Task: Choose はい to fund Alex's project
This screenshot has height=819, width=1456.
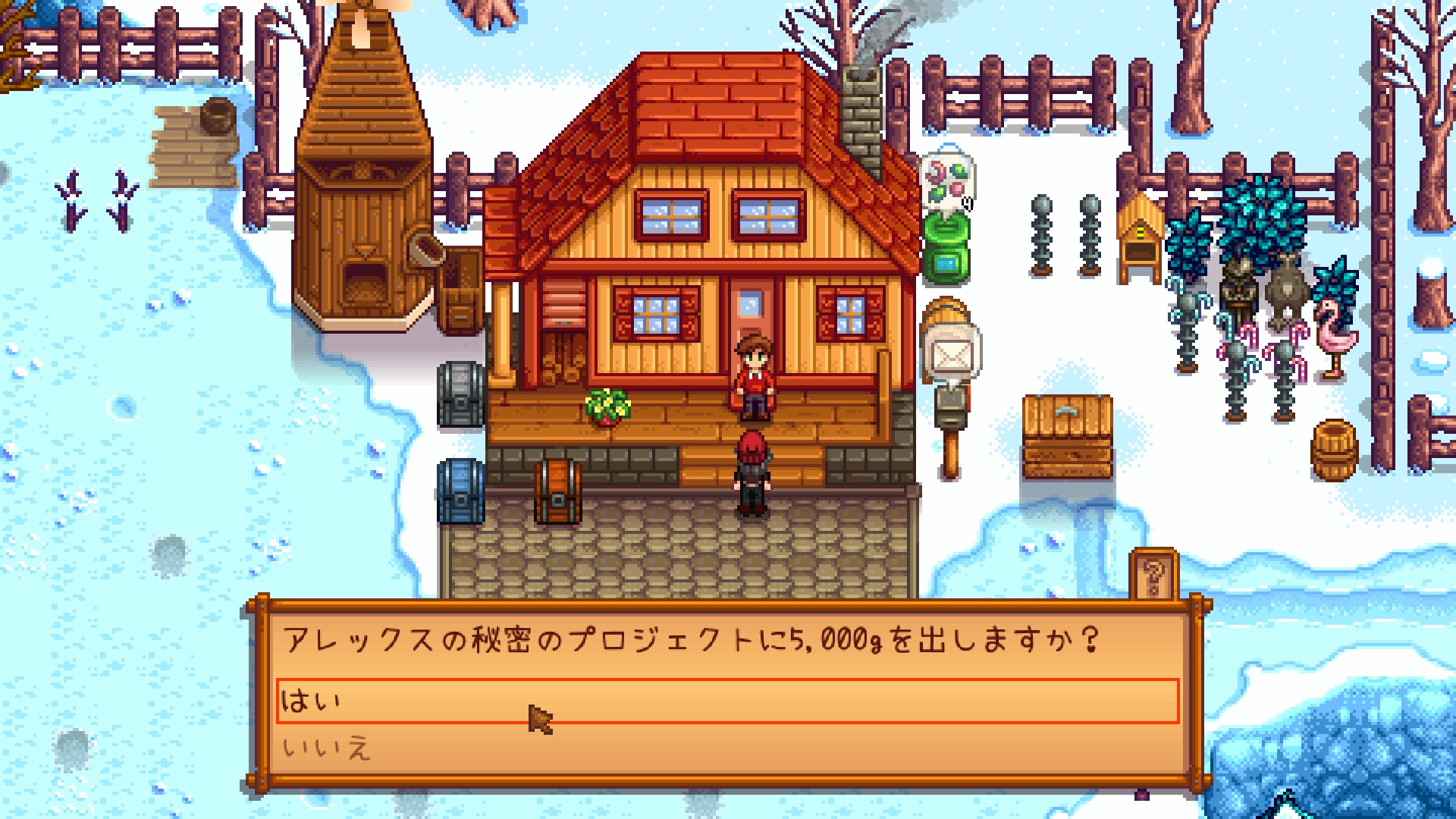Action: click(x=726, y=701)
